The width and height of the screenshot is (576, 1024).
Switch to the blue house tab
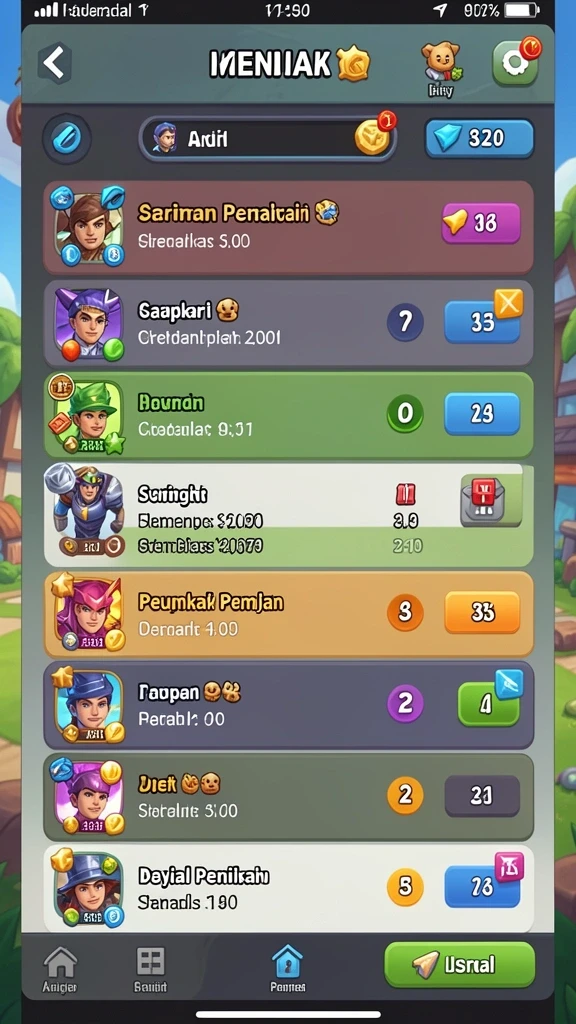click(x=287, y=968)
